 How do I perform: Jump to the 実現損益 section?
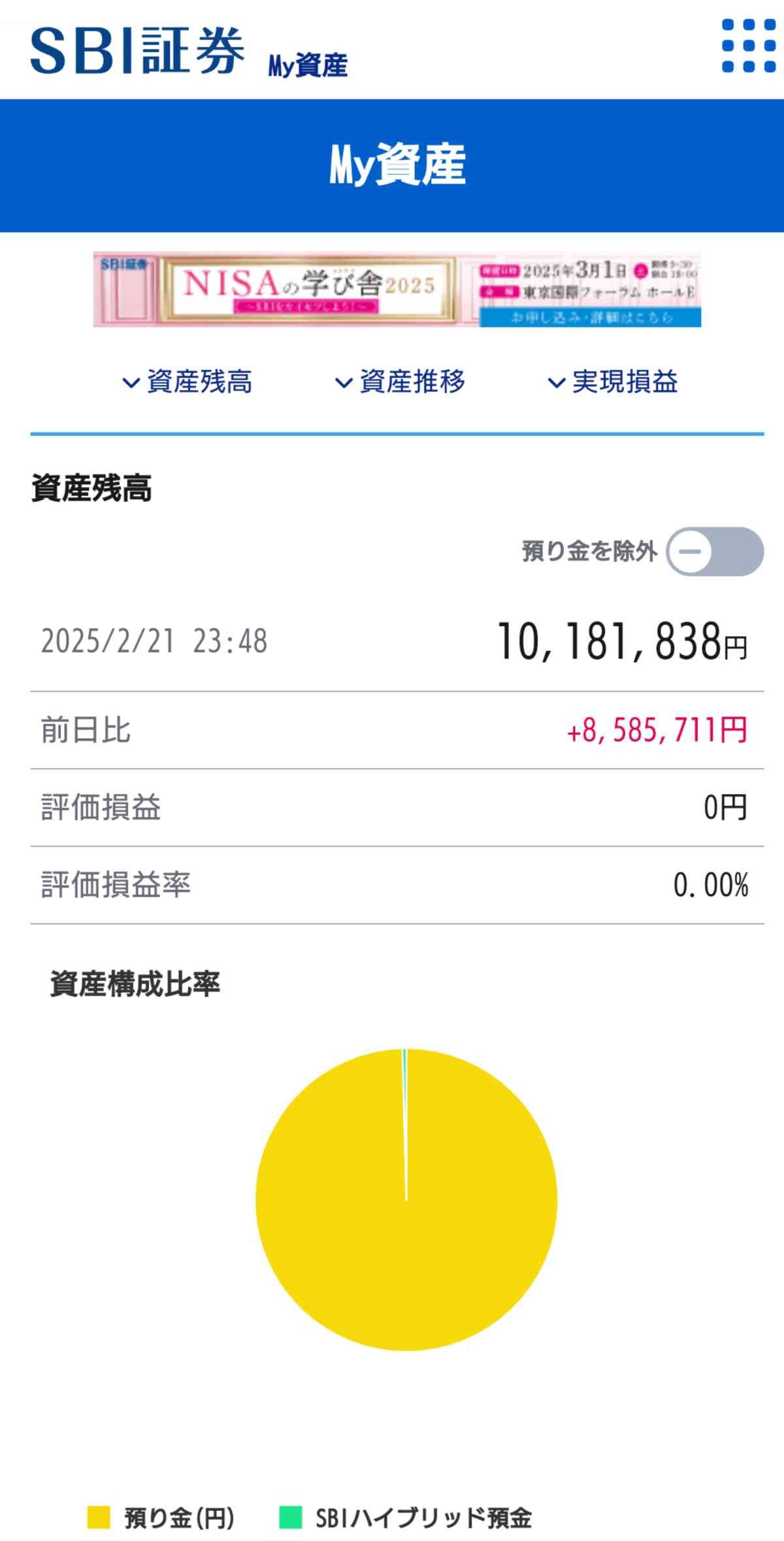click(x=612, y=382)
